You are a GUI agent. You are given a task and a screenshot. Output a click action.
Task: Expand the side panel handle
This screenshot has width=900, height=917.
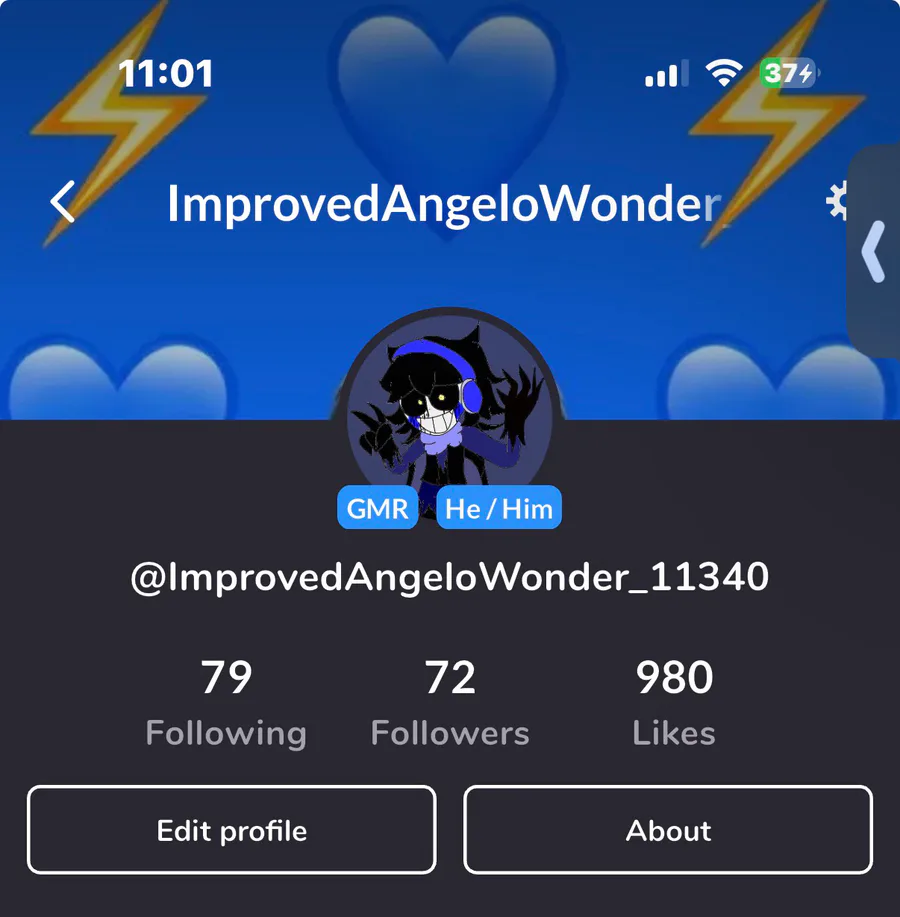coord(874,252)
